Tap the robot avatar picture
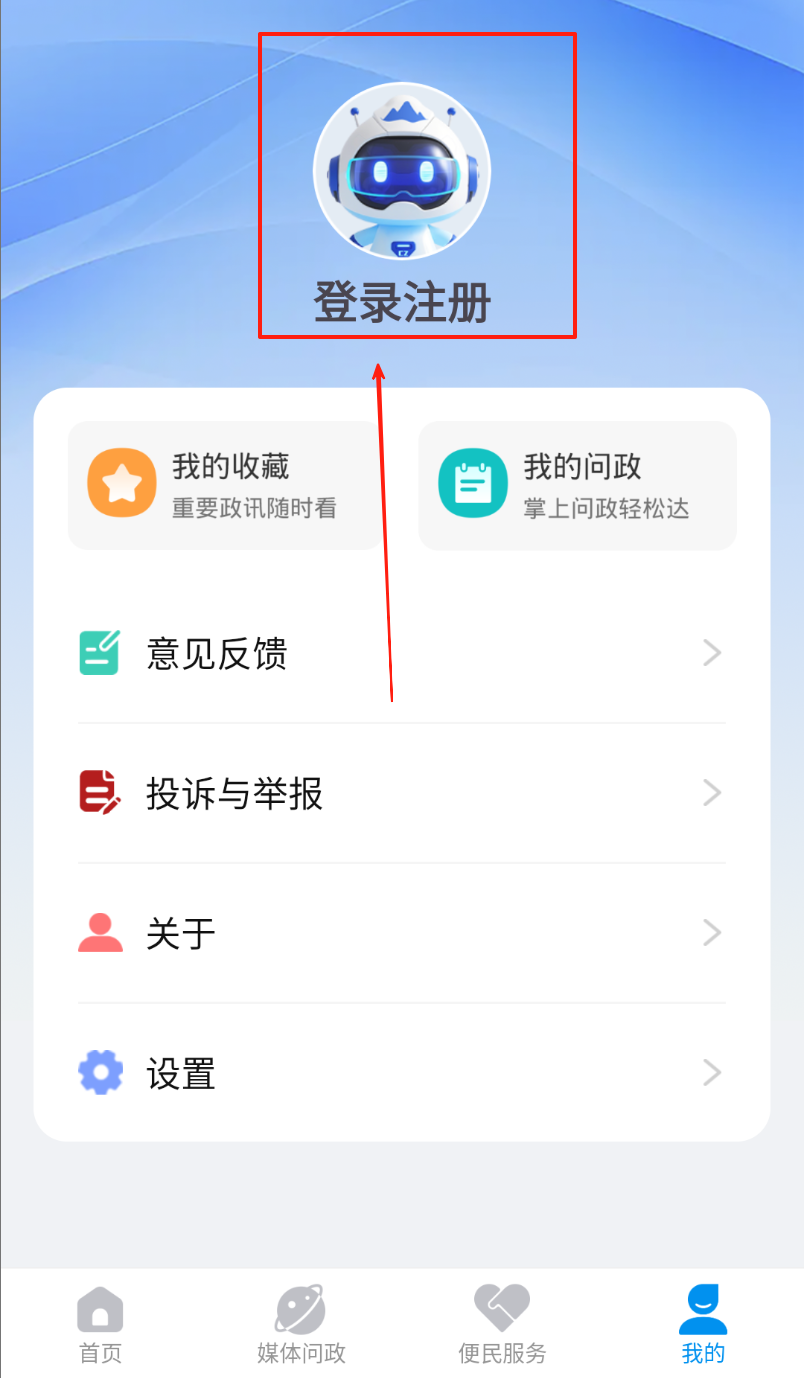The image size is (804, 1378). click(402, 171)
